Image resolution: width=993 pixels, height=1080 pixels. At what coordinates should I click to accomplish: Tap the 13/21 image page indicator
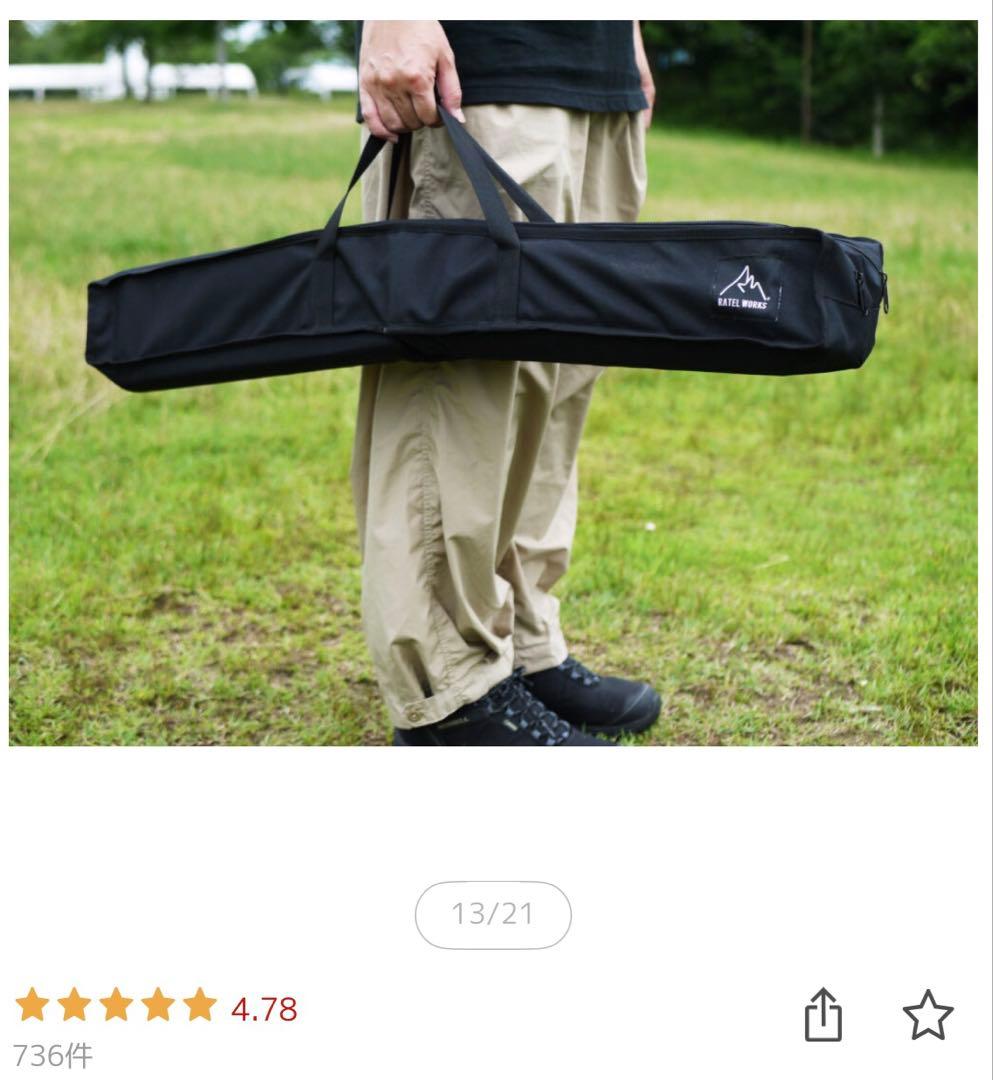click(493, 914)
